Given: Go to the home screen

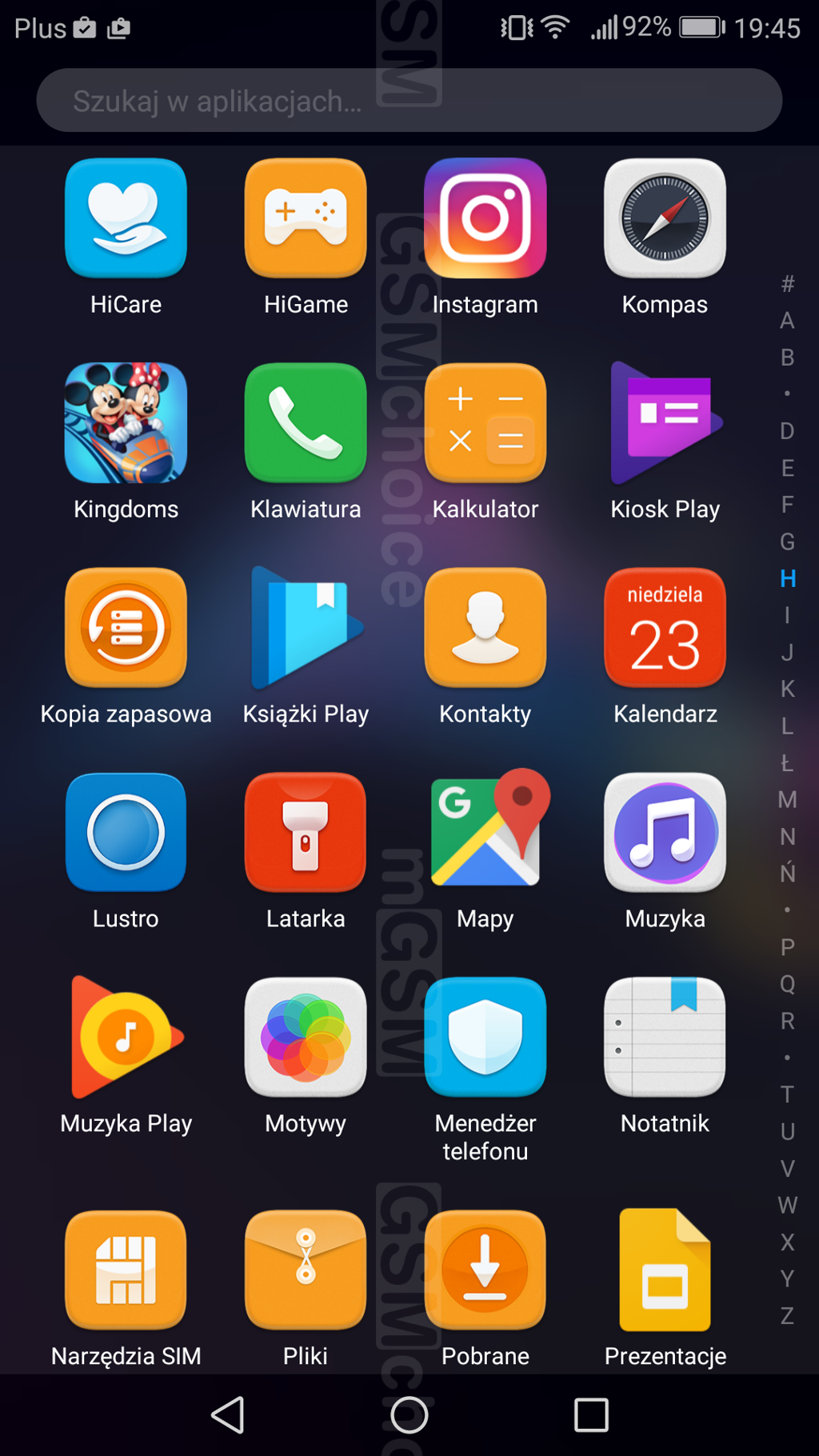Looking at the screenshot, I should [x=409, y=1415].
